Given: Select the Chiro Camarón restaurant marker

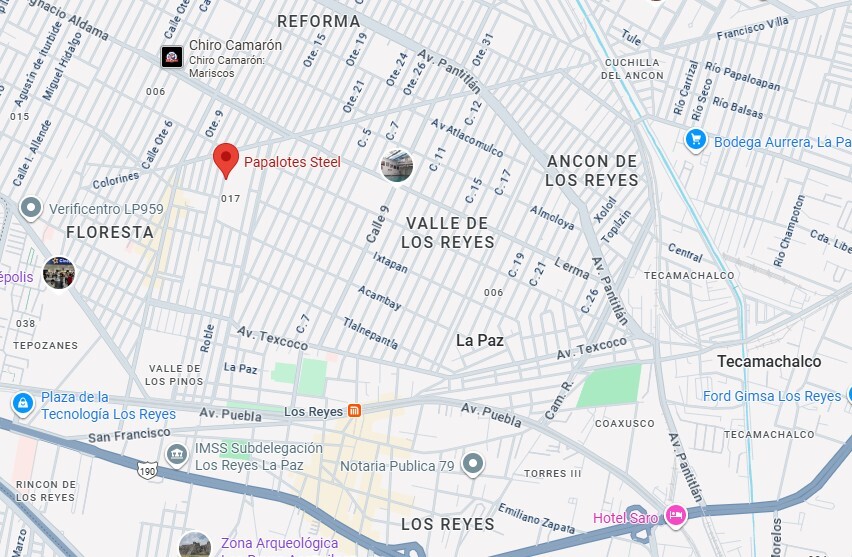Looking at the screenshot, I should tap(172, 57).
